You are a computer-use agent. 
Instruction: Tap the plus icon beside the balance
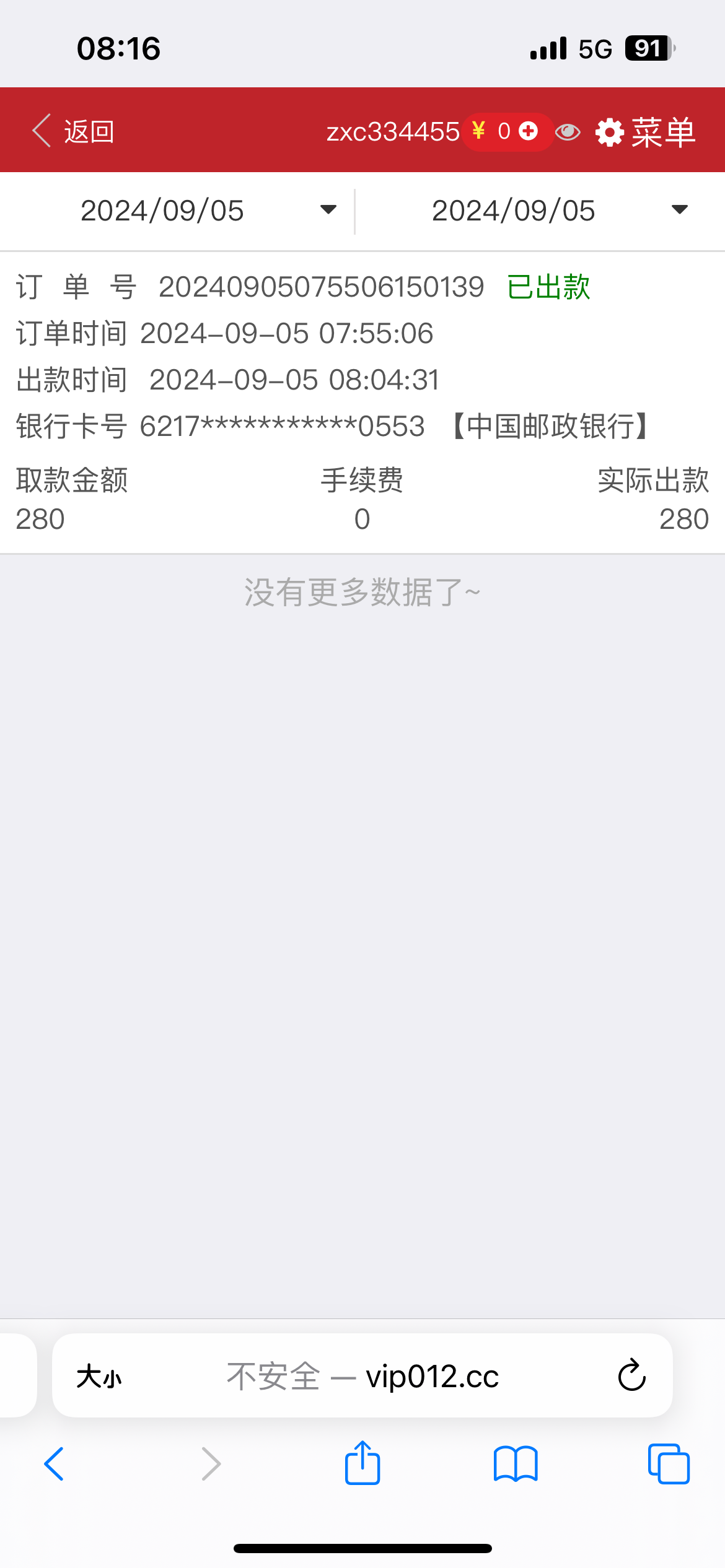[528, 131]
